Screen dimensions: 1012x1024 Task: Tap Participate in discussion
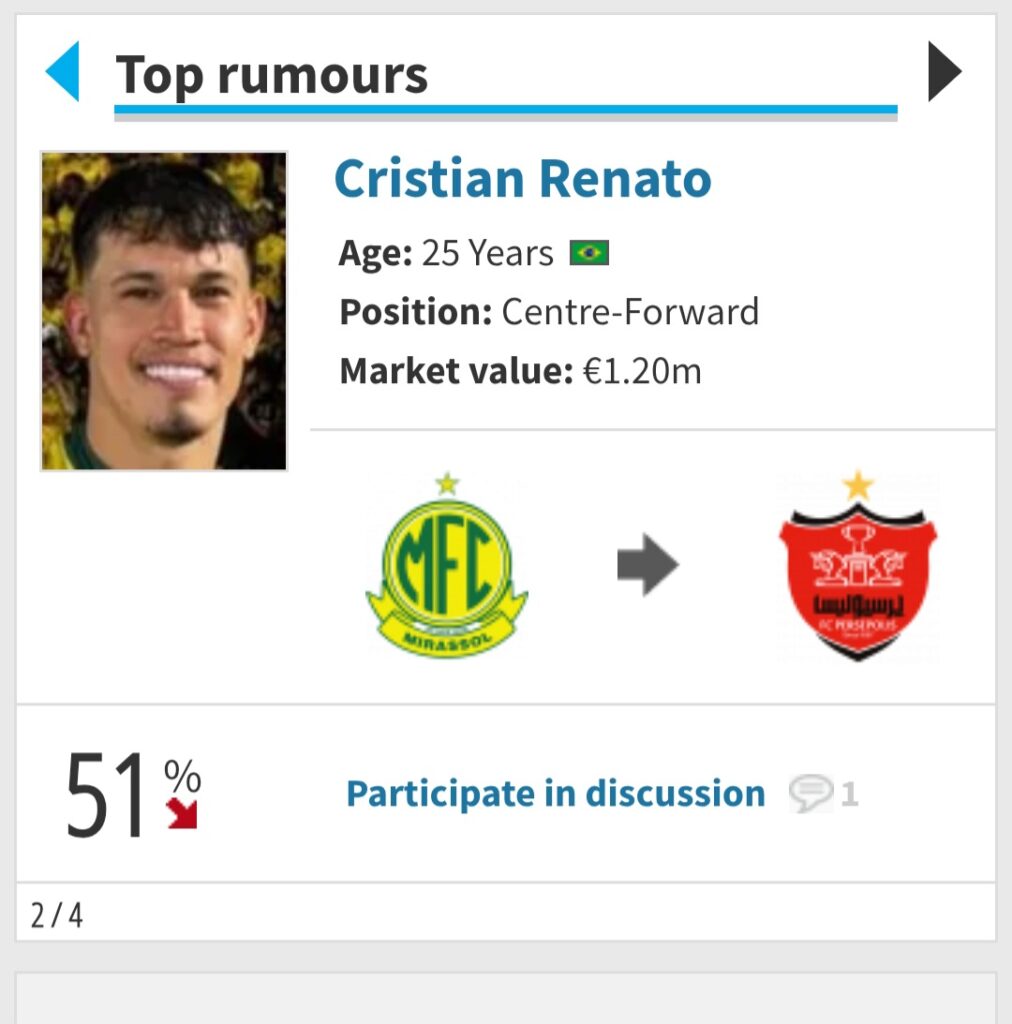click(x=555, y=794)
